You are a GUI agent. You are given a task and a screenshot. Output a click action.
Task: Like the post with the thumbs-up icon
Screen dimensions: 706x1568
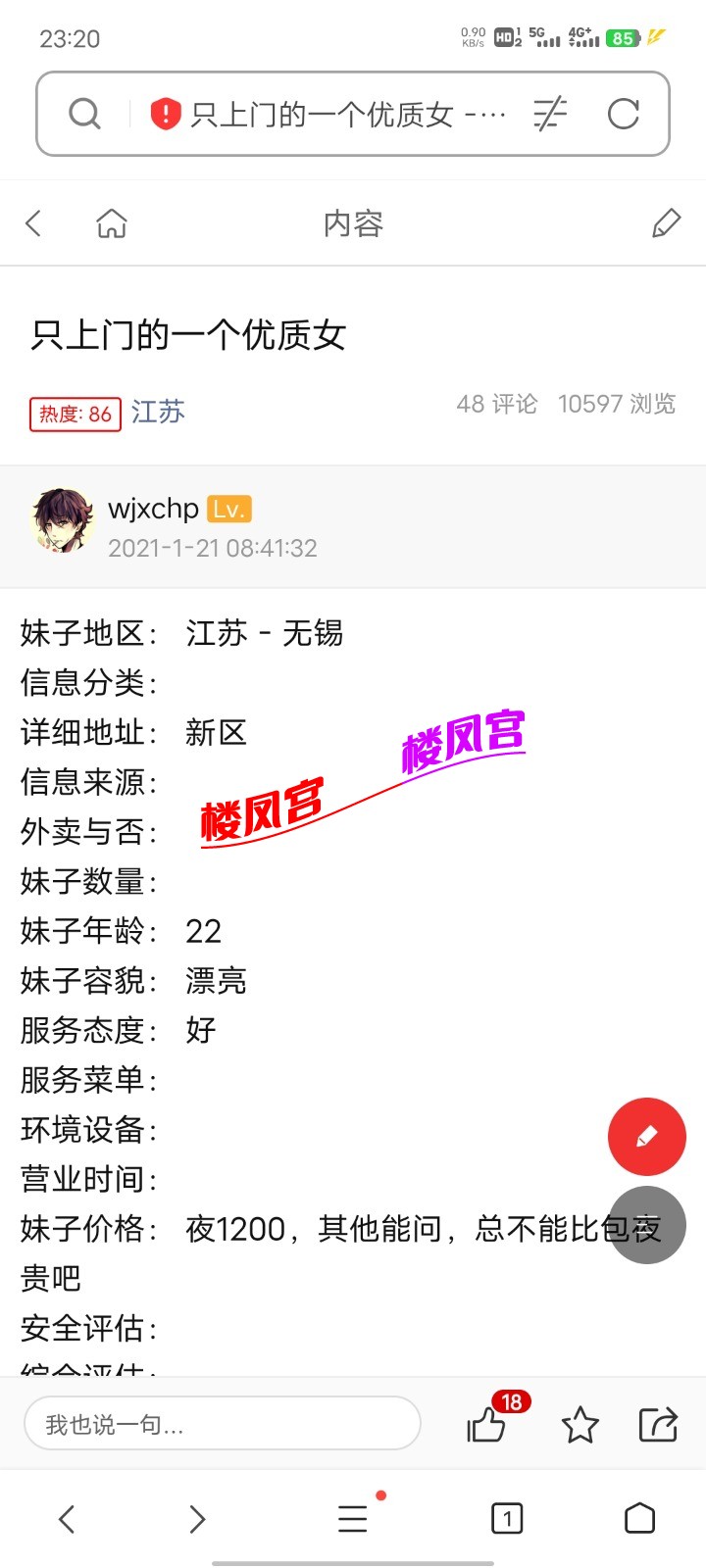point(487,1429)
